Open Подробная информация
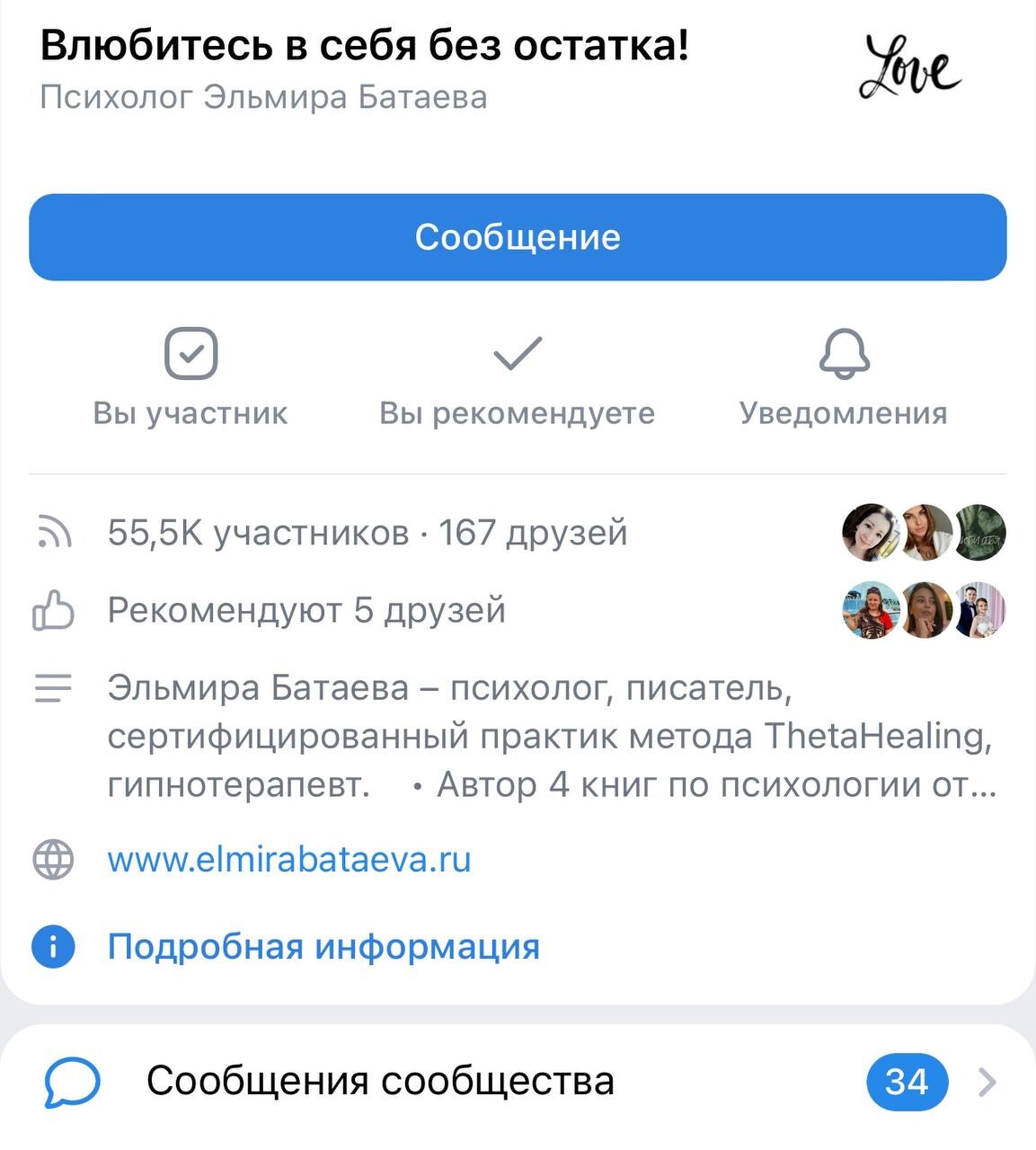The image size is (1036, 1150). 323,947
